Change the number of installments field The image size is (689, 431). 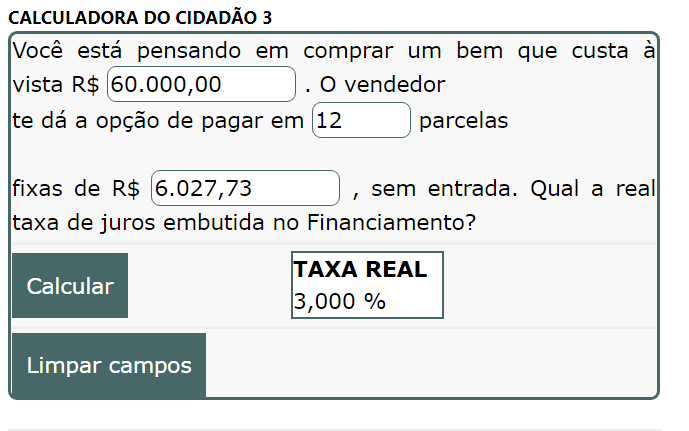[361, 121]
